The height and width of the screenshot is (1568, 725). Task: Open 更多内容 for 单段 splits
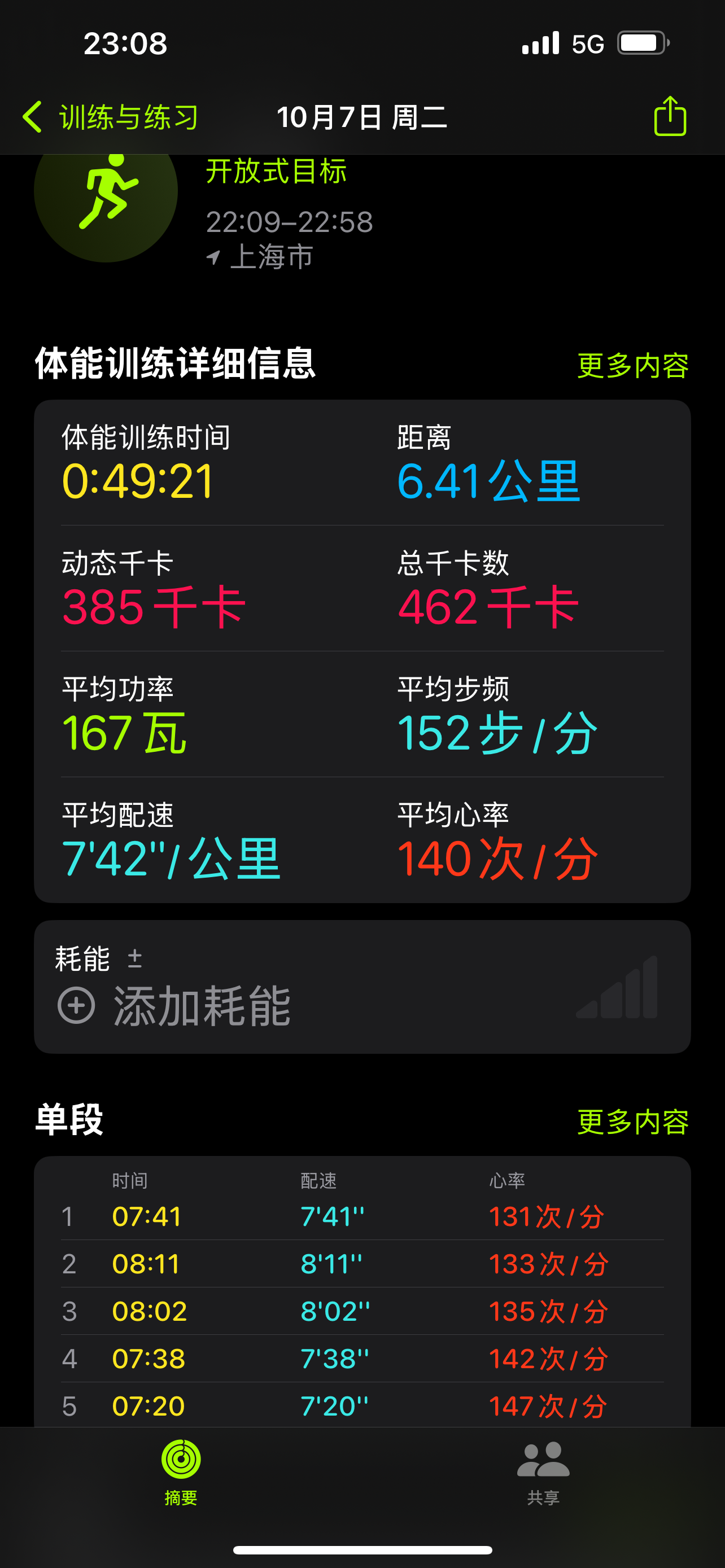click(x=632, y=1121)
